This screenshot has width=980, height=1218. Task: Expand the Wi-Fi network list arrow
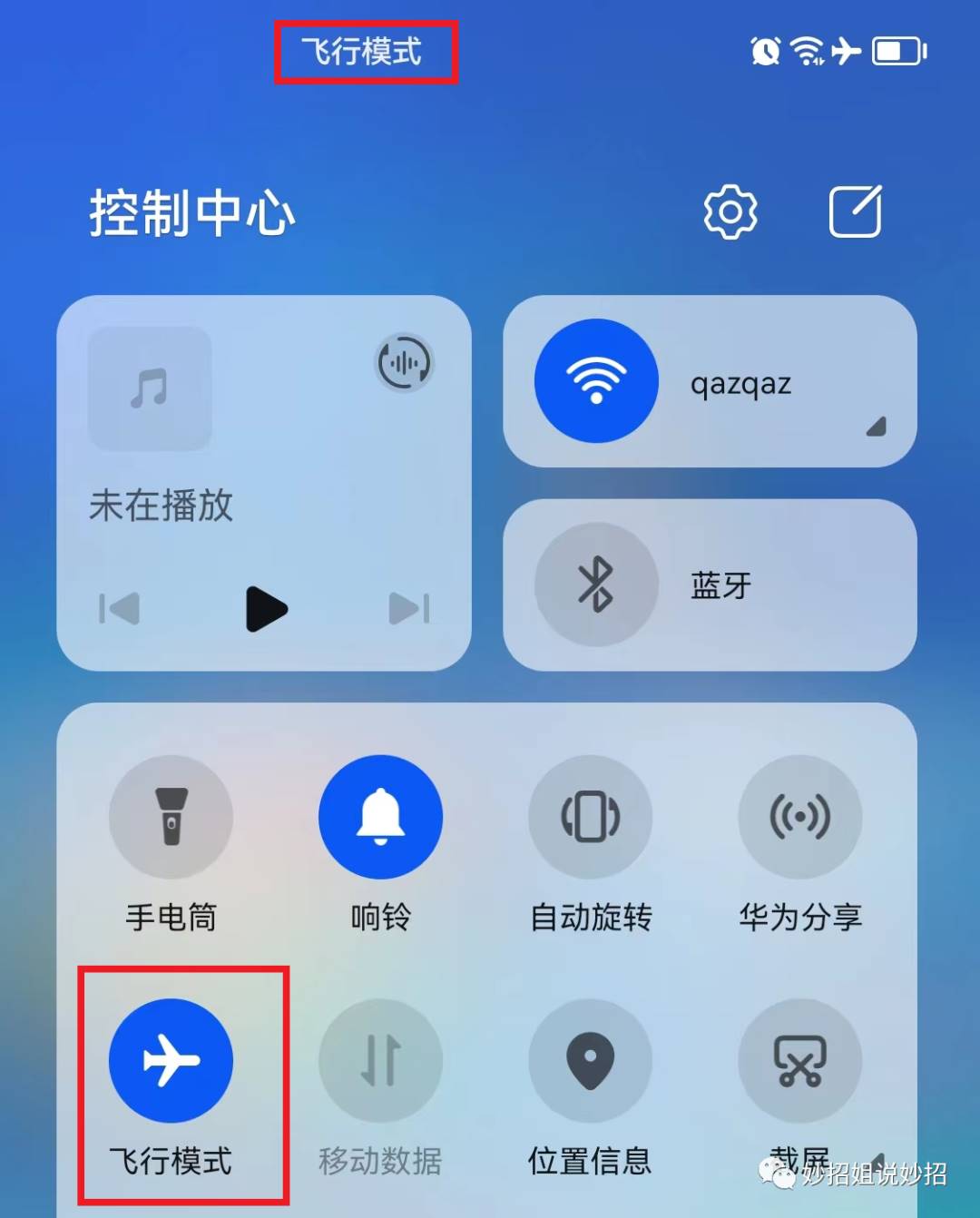pos(876,427)
